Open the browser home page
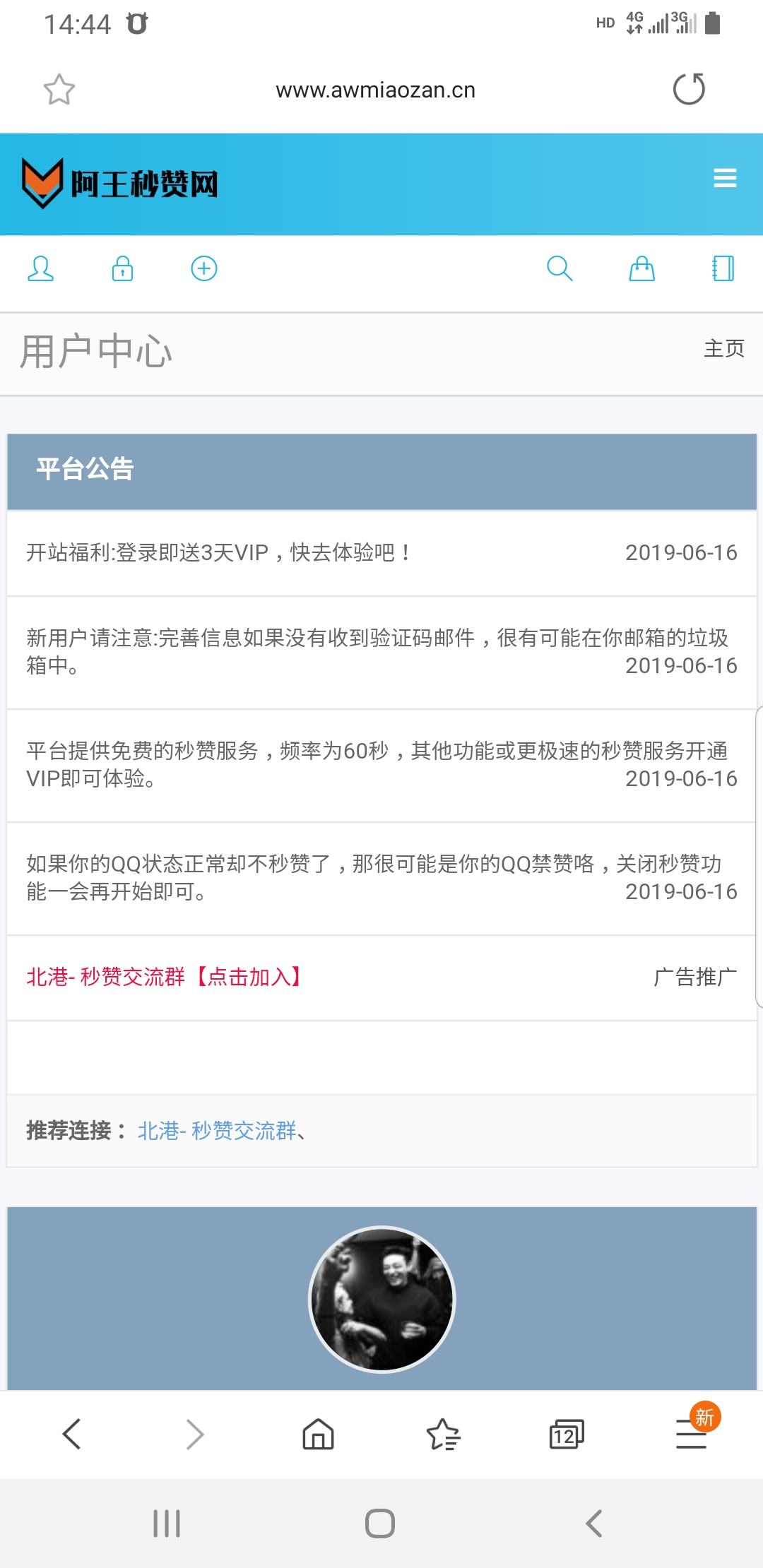763x1568 pixels. [318, 1434]
